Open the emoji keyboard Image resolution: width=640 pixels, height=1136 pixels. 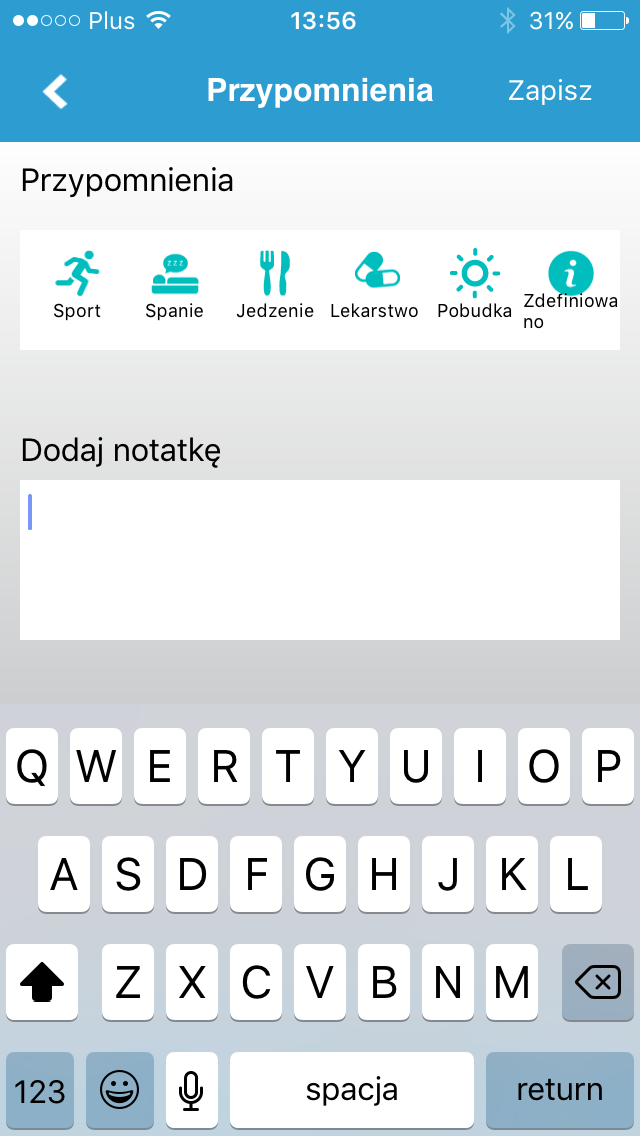(x=120, y=1090)
